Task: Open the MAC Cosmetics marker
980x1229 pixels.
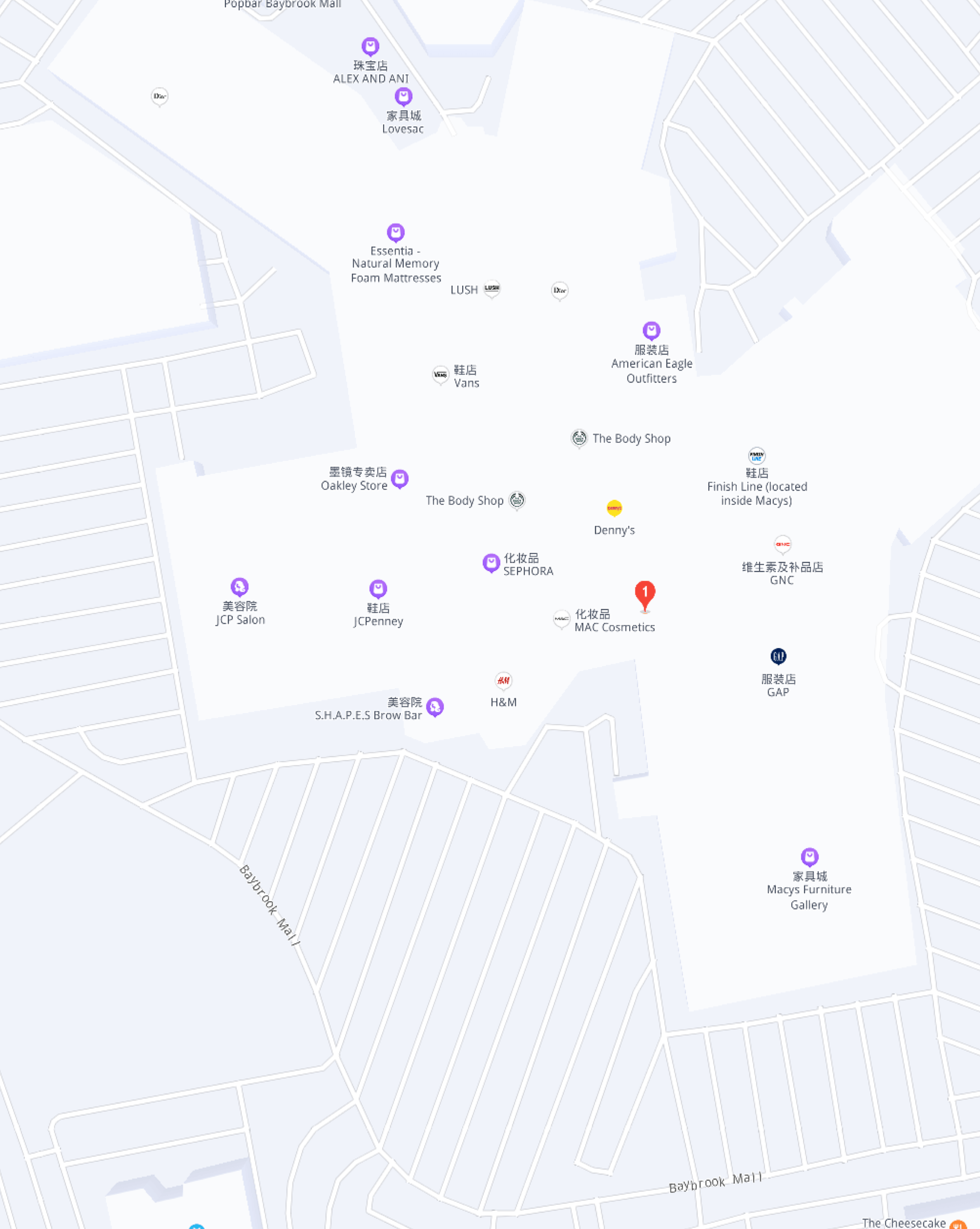Action: (561, 619)
